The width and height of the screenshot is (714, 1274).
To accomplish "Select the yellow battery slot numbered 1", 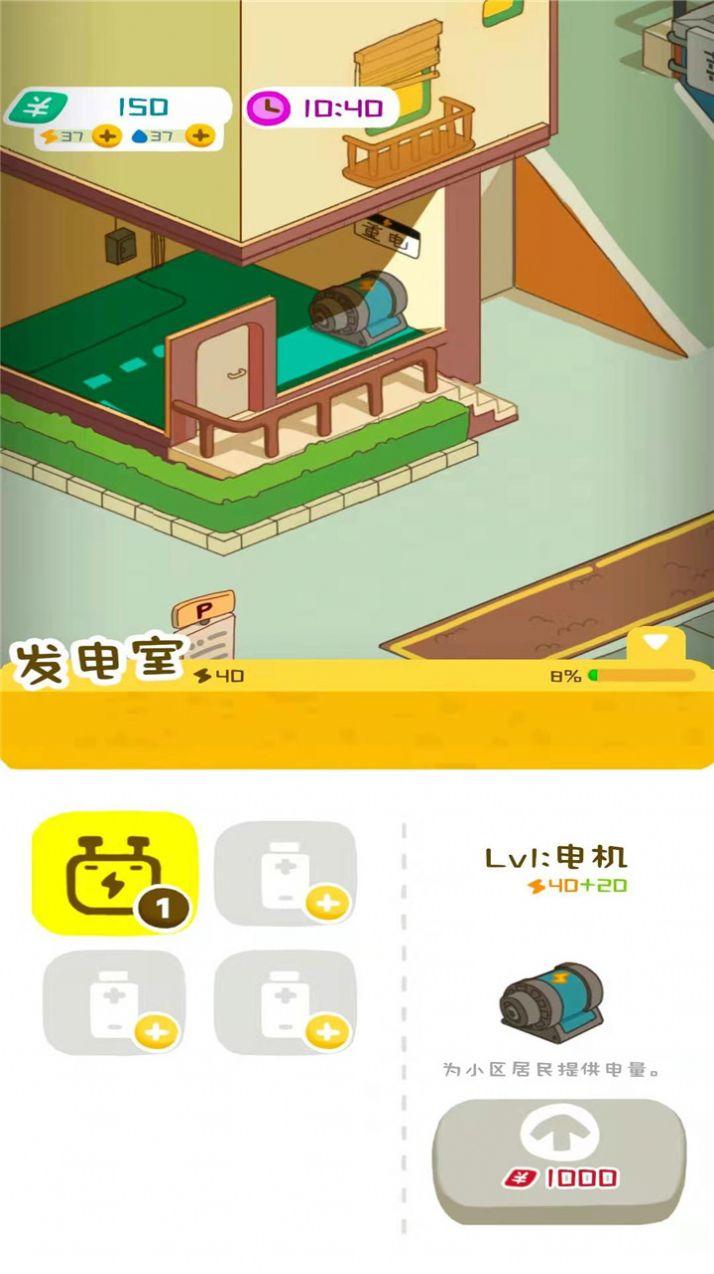I will [x=115, y=873].
